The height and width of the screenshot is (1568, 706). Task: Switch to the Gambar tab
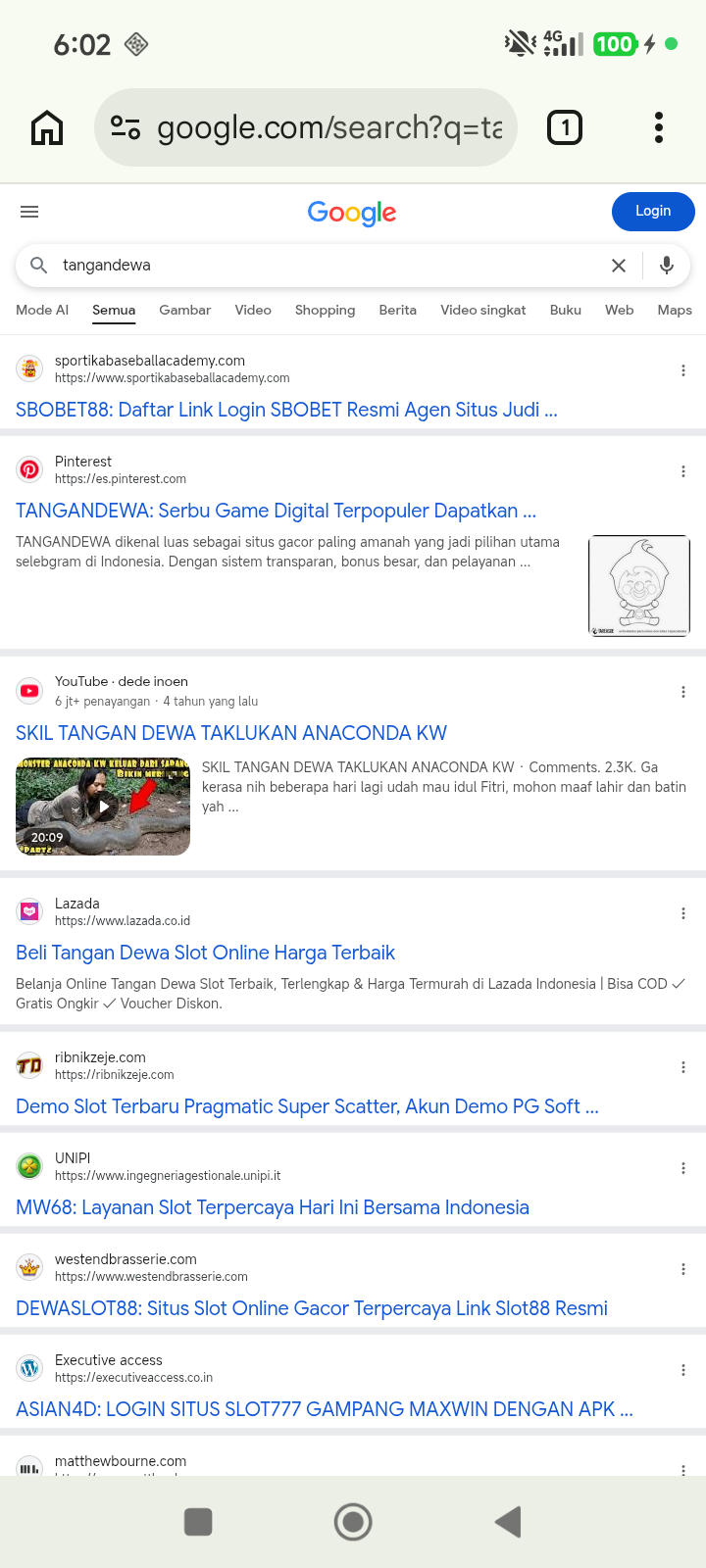tap(185, 310)
